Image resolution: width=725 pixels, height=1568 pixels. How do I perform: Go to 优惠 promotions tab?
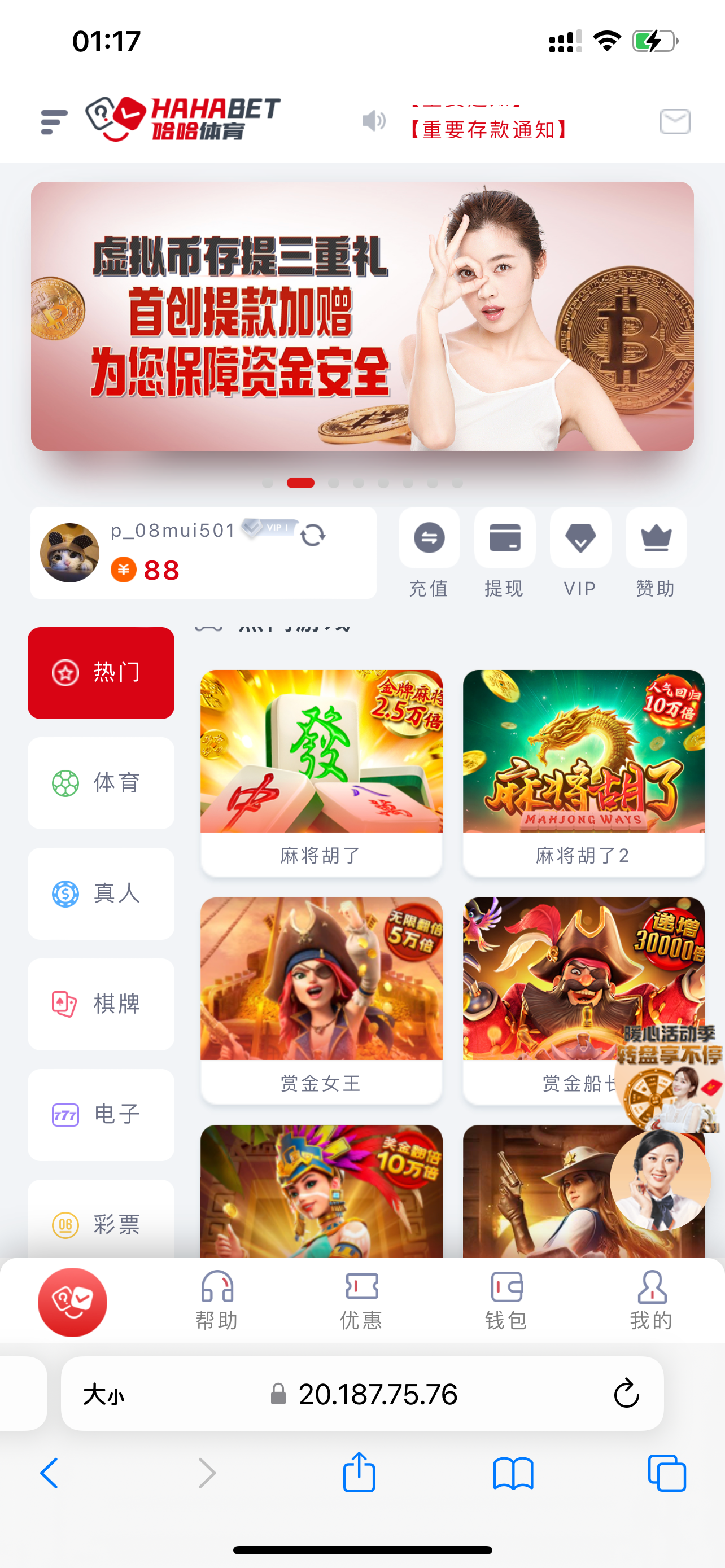[361, 1301]
